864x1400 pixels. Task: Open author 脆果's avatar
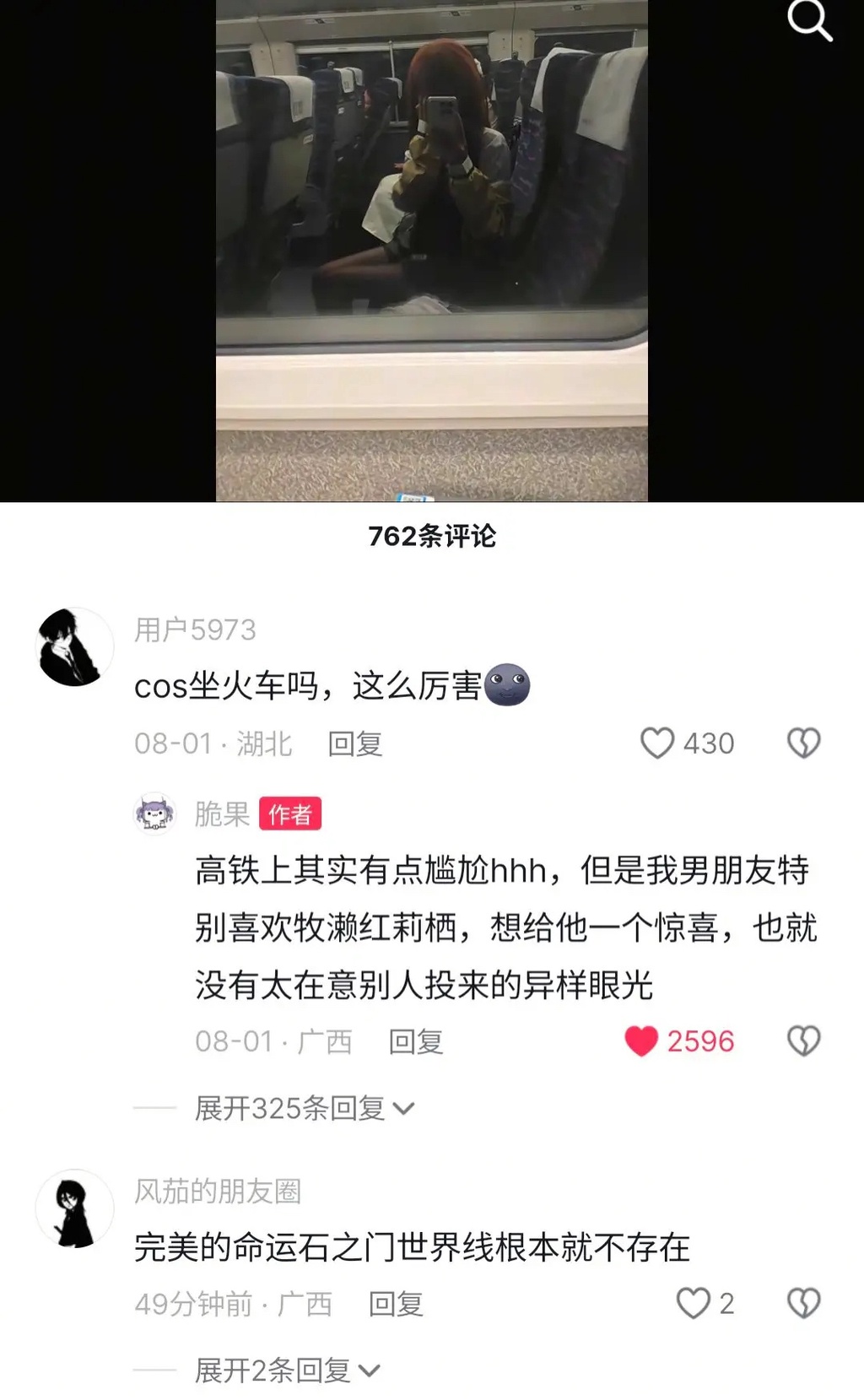[154, 814]
